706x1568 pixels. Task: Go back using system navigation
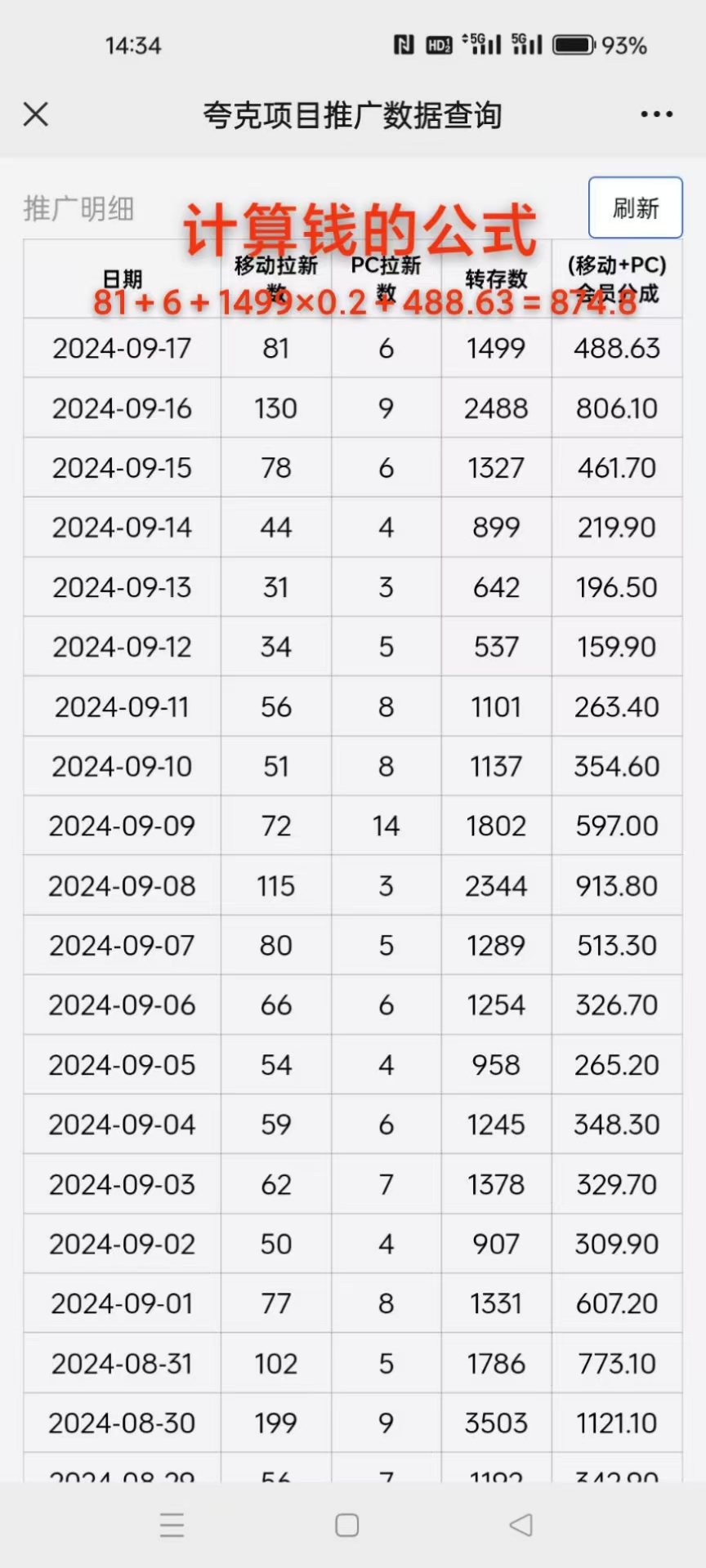tap(521, 1525)
